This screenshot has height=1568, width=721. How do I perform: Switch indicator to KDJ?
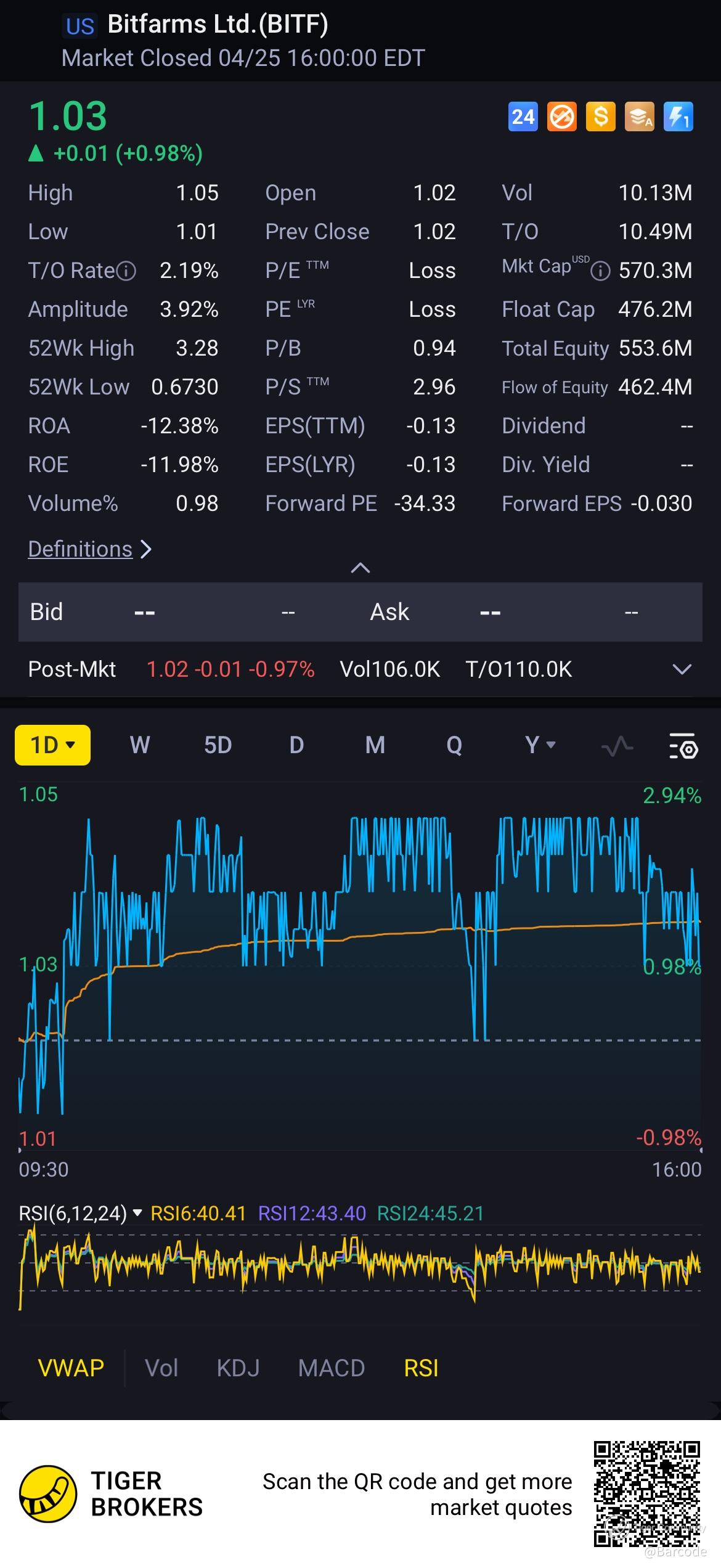coord(238,1368)
